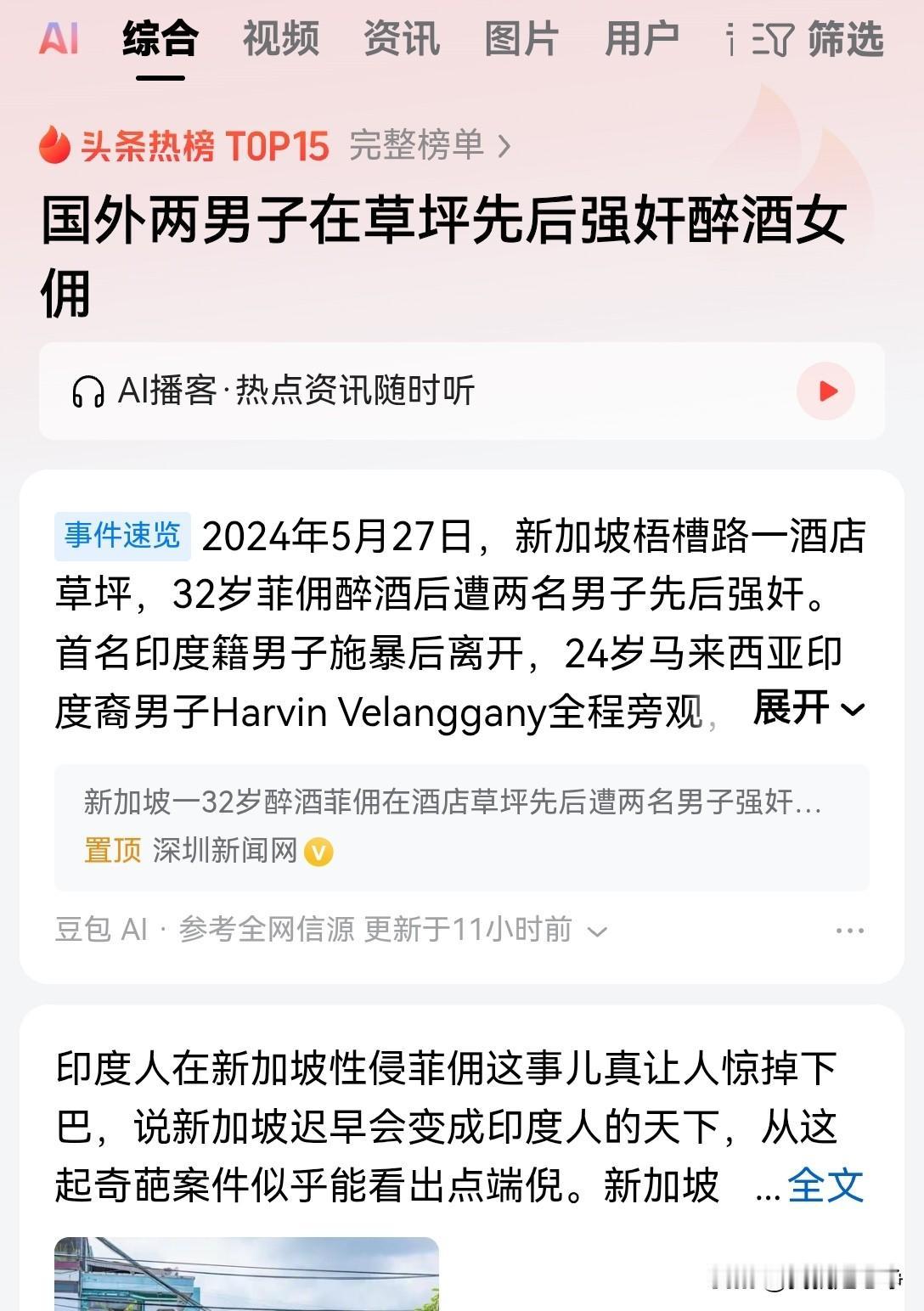The width and height of the screenshot is (924, 1311).
Task: Click the 事件速览 label tag
Action: (x=121, y=534)
